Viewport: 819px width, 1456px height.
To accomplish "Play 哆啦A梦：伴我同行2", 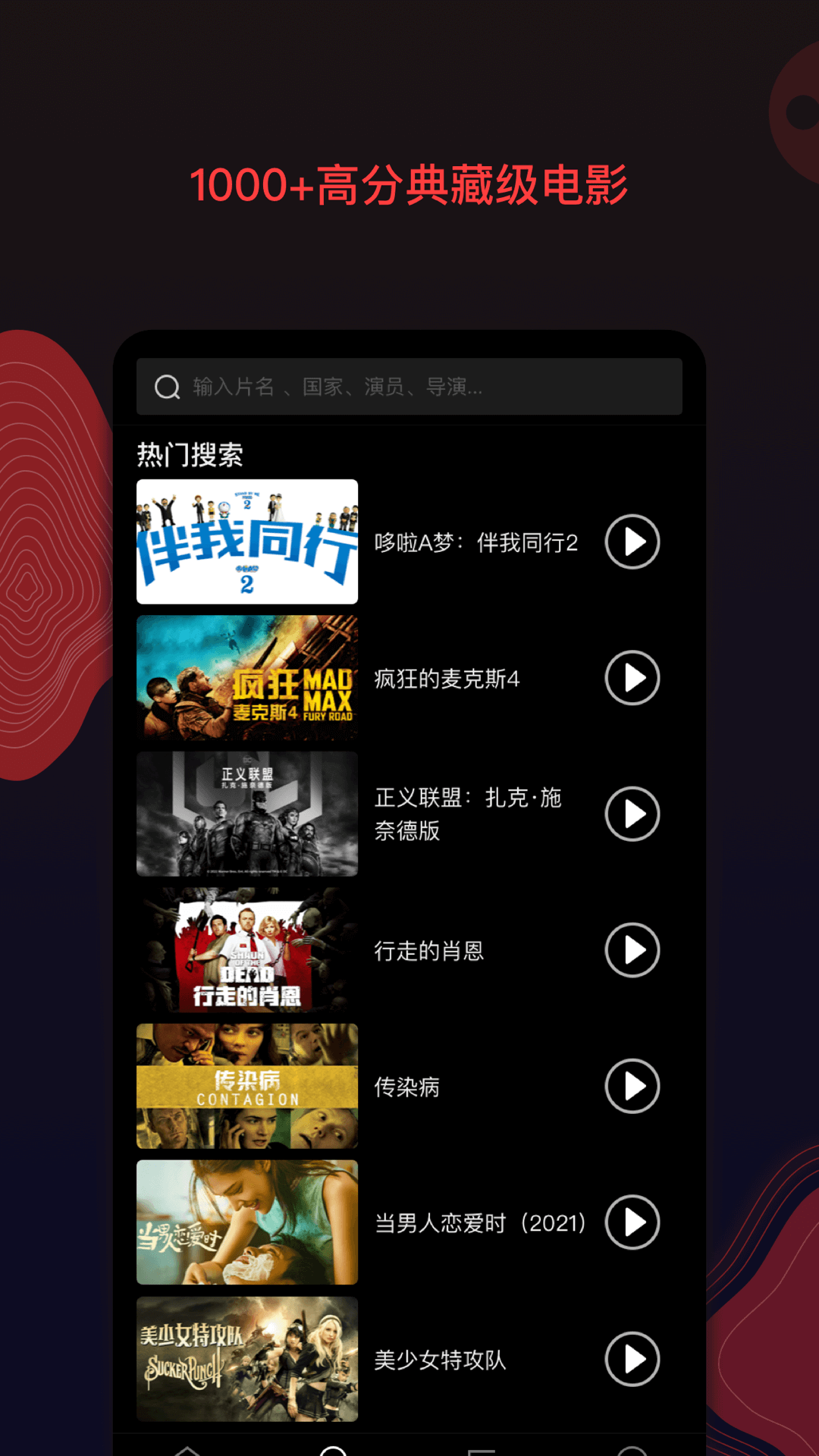I will [x=632, y=541].
